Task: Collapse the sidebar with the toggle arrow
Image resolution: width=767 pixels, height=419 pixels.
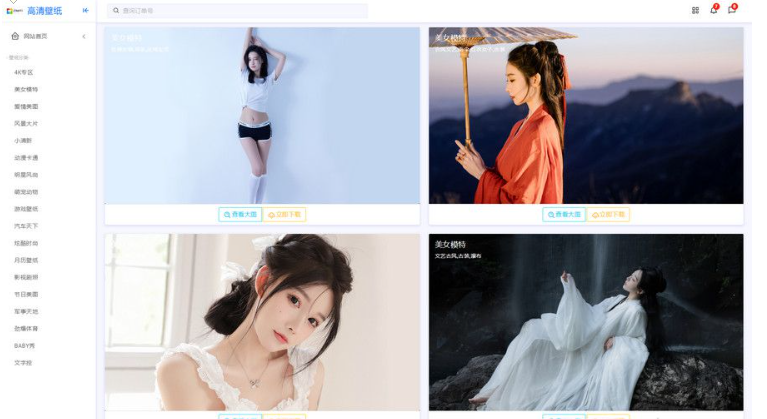Action: [x=85, y=10]
